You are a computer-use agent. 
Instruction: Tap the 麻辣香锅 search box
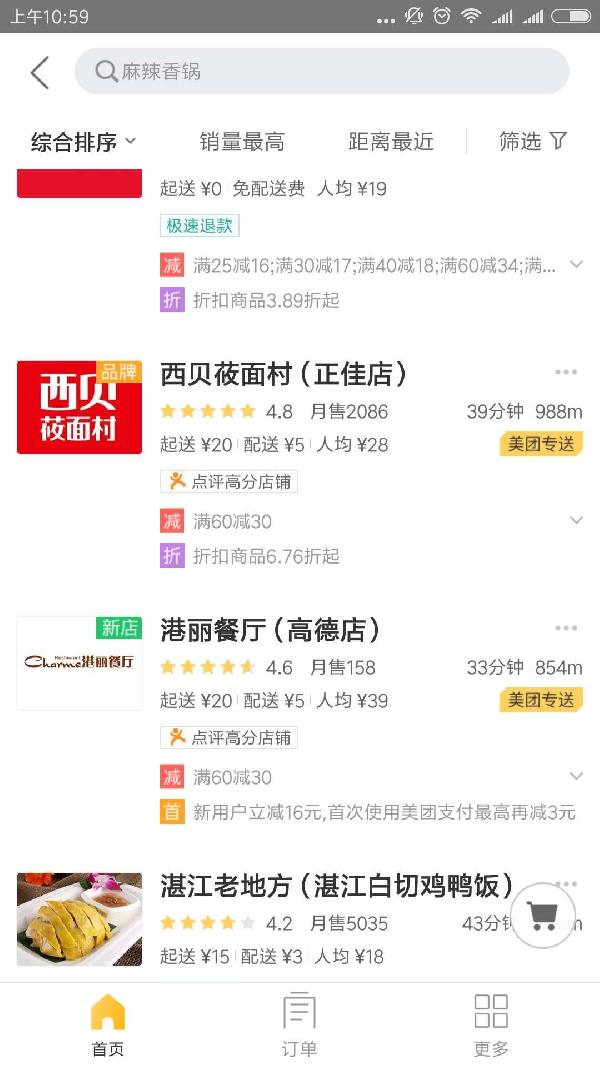320,72
